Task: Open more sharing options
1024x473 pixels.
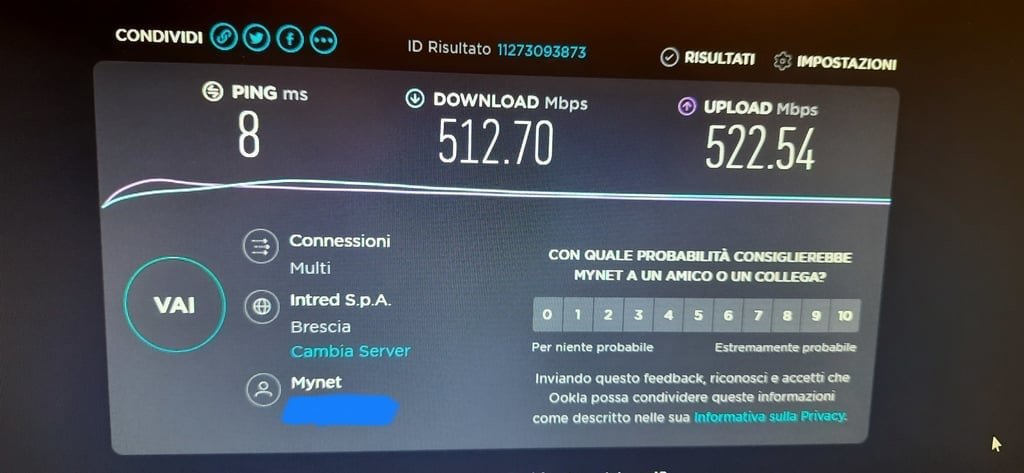Action: coord(323,40)
